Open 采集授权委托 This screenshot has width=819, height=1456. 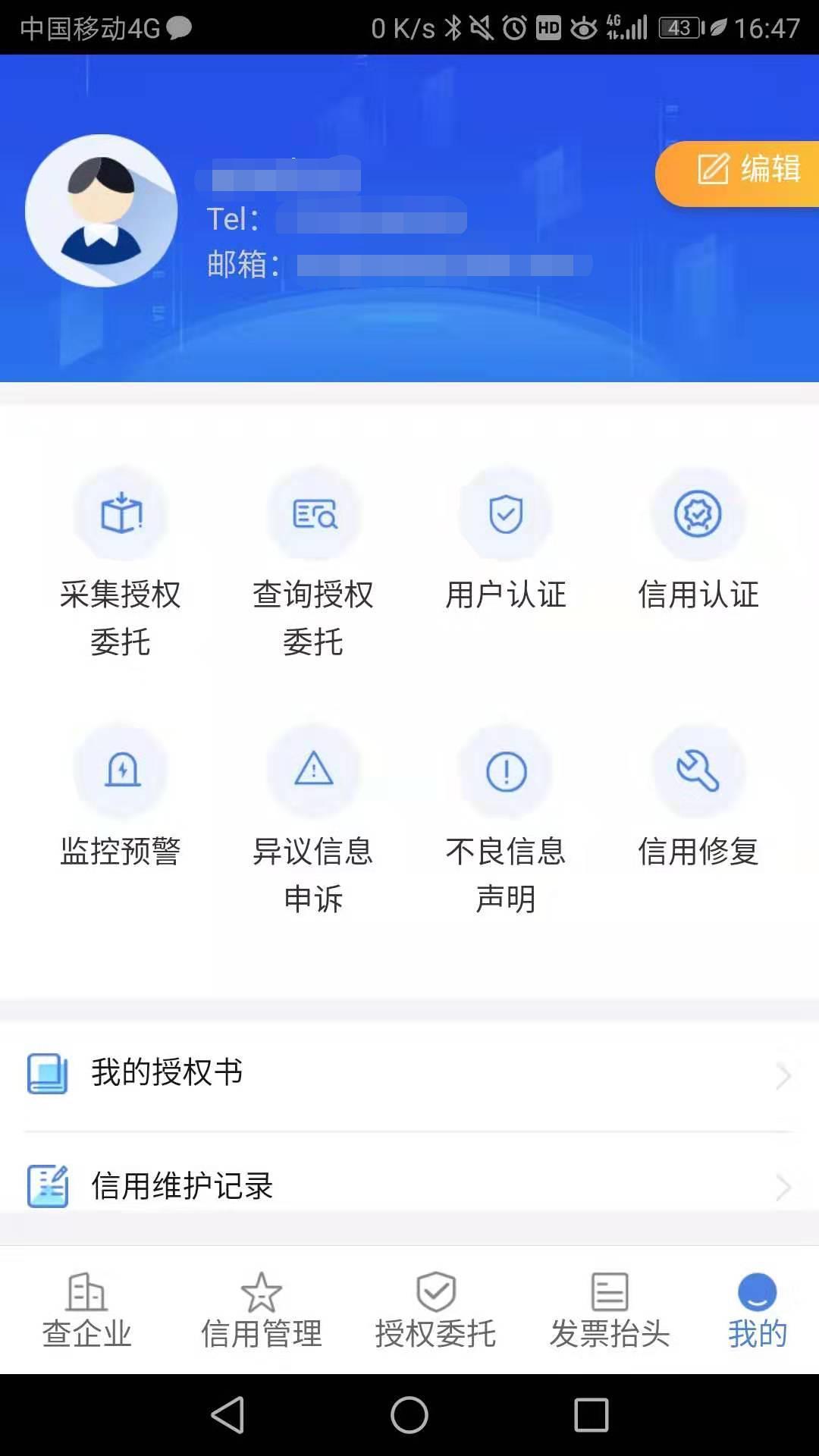pyautogui.click(x=121, y=561)
